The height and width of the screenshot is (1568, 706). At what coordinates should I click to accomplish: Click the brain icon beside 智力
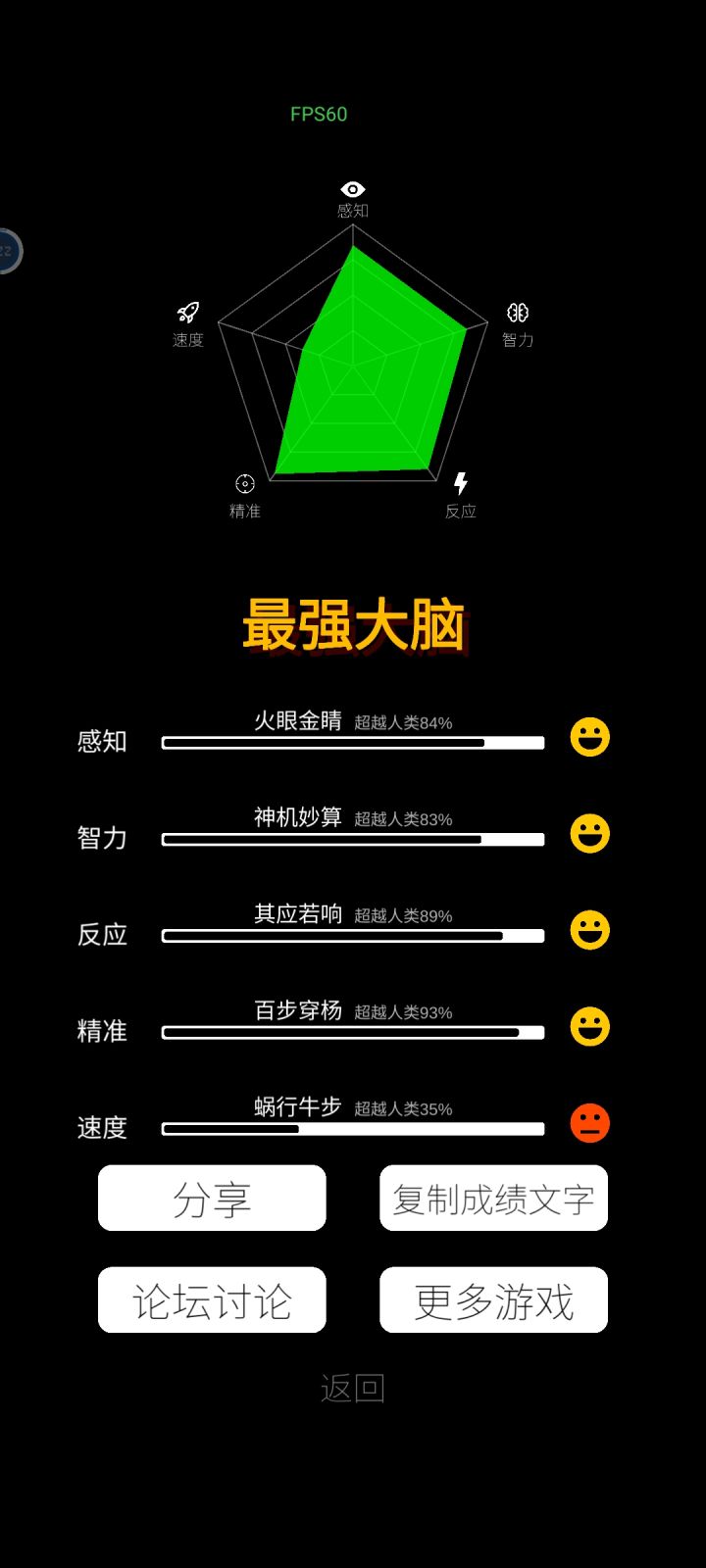(x=518, y=312)
